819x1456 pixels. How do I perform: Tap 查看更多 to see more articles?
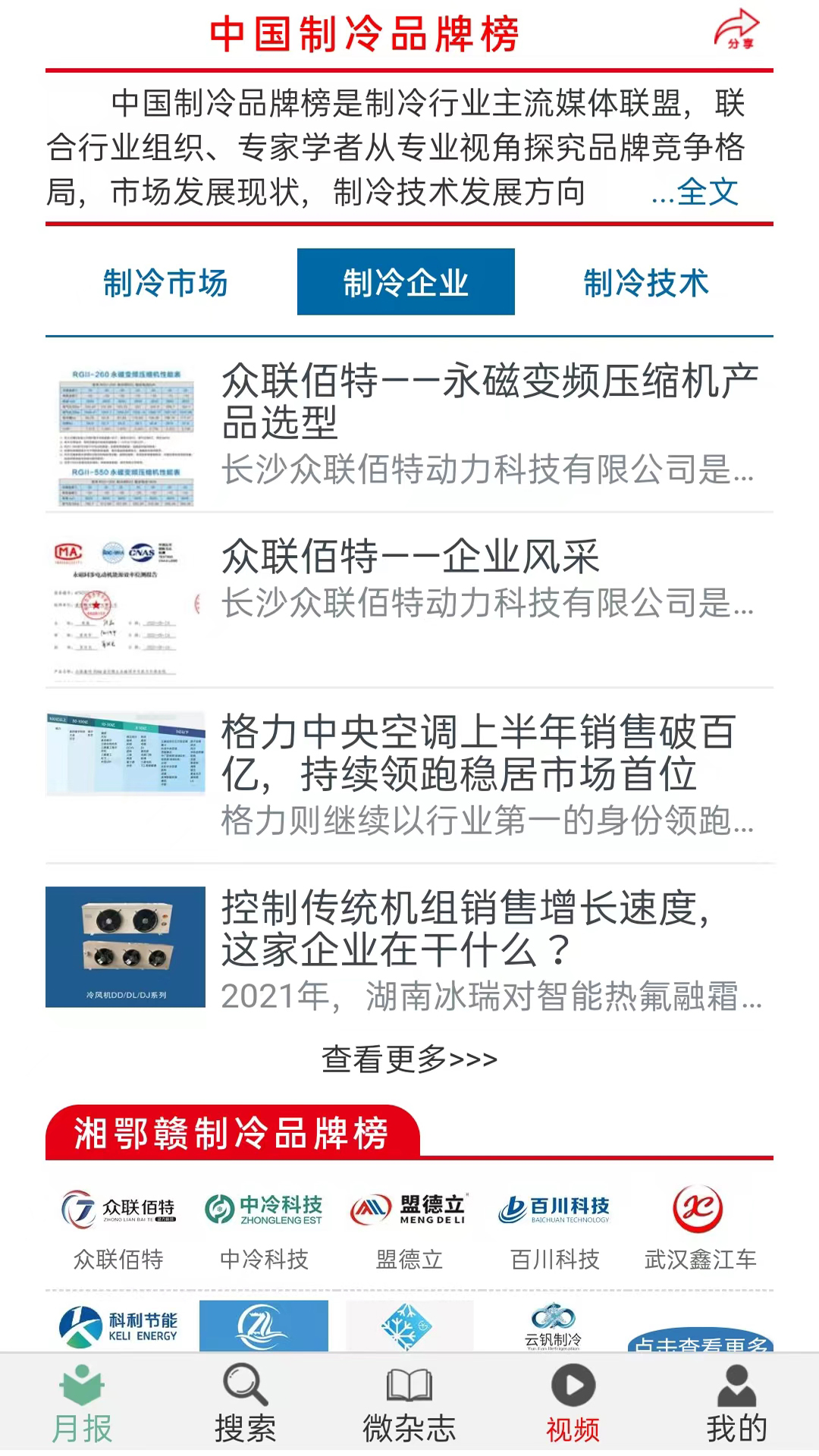tap(409, 1059)
